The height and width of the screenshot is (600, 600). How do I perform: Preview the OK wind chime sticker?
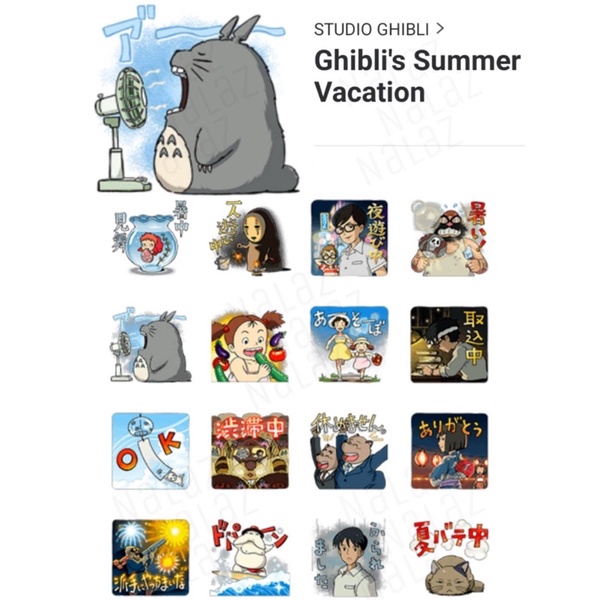150,451
